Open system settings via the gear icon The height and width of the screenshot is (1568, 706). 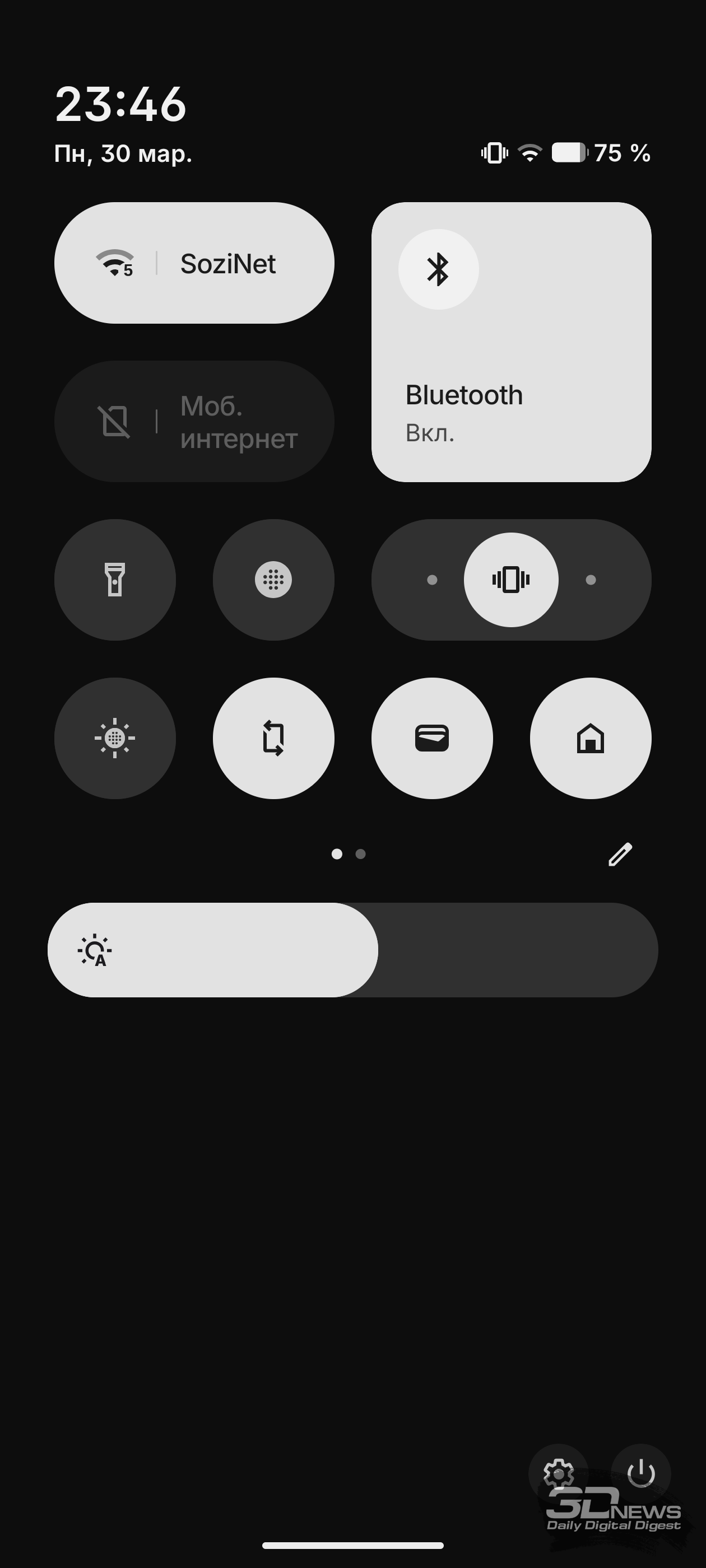559,1474
